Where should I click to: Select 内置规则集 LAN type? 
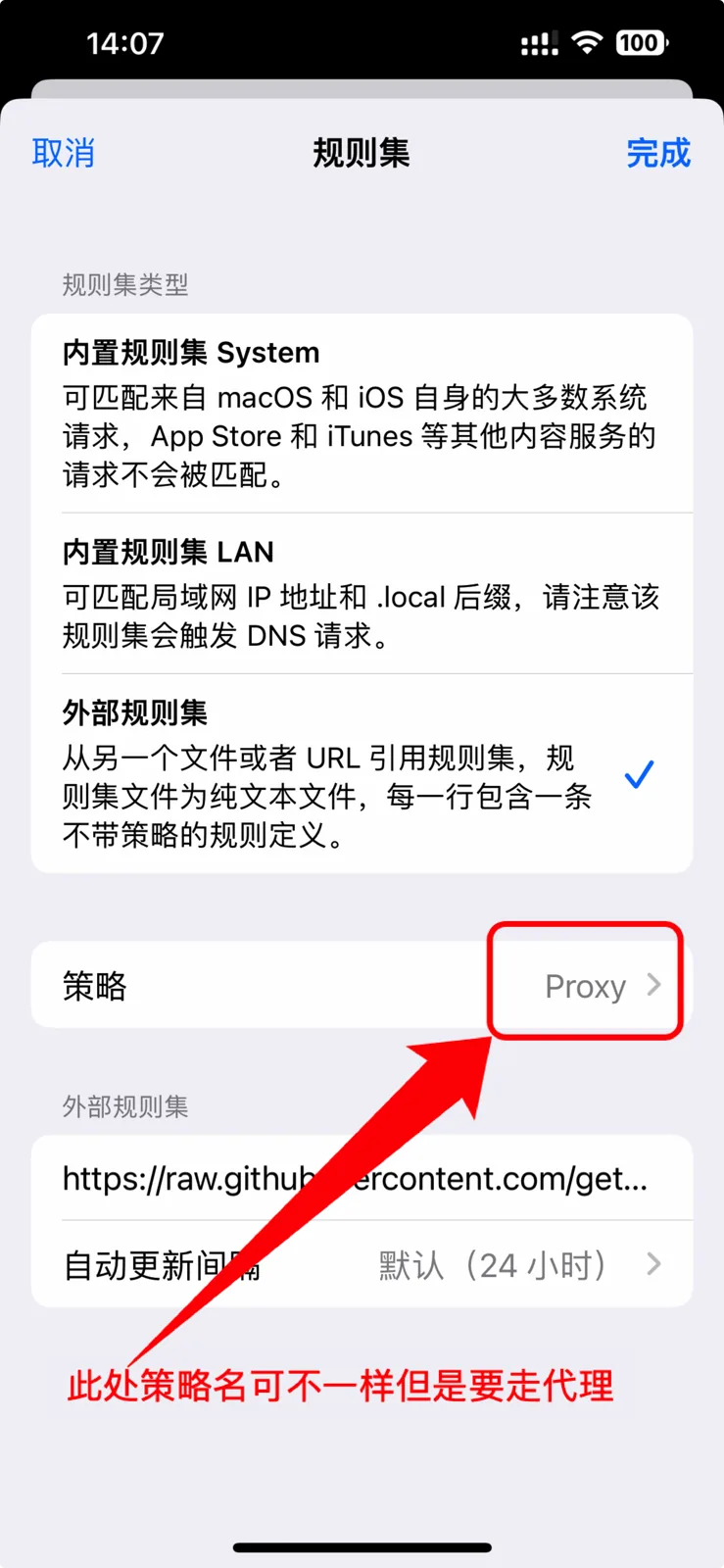(x=361, y=593)
